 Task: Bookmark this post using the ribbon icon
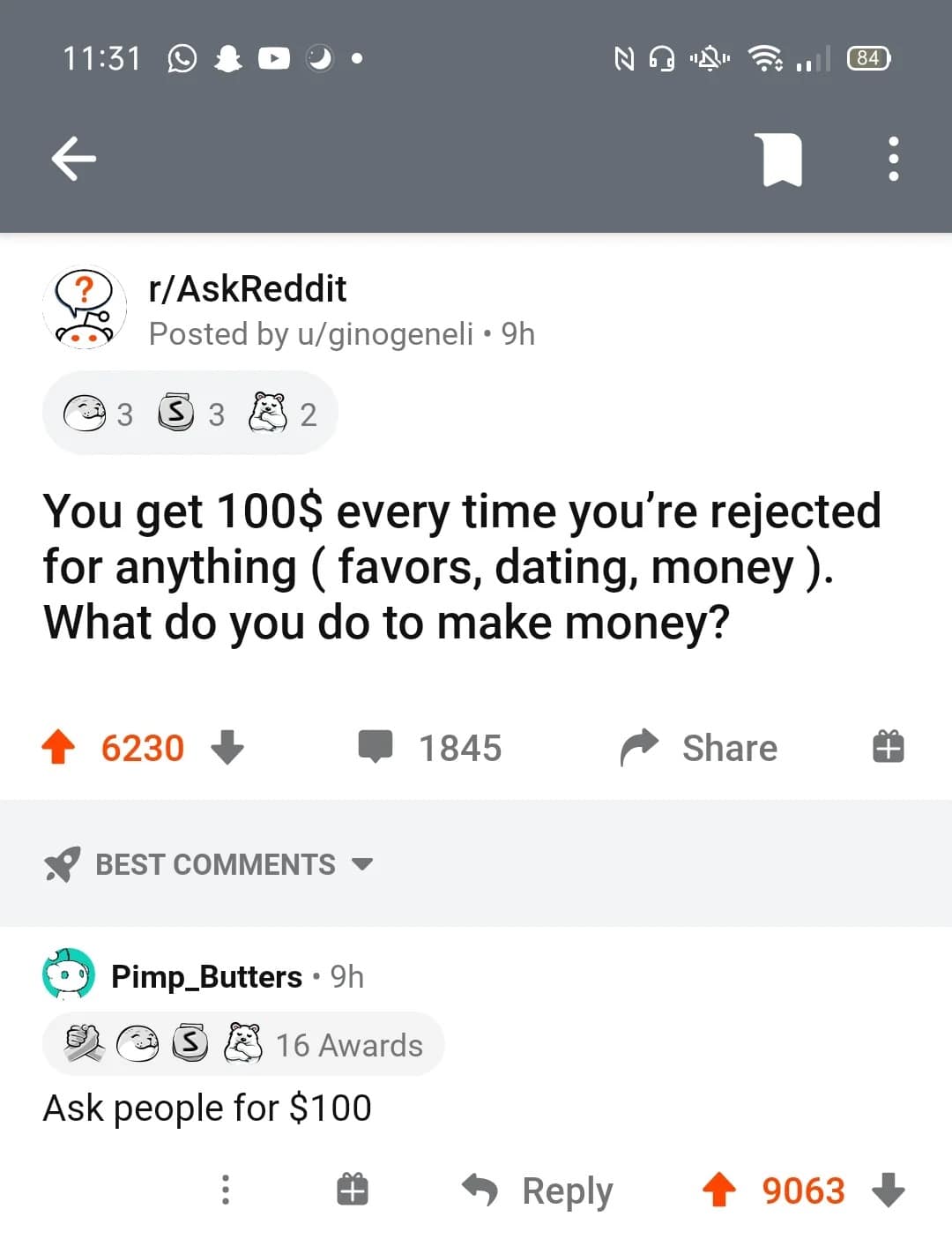pyautogui.click(x=783, y=159)
